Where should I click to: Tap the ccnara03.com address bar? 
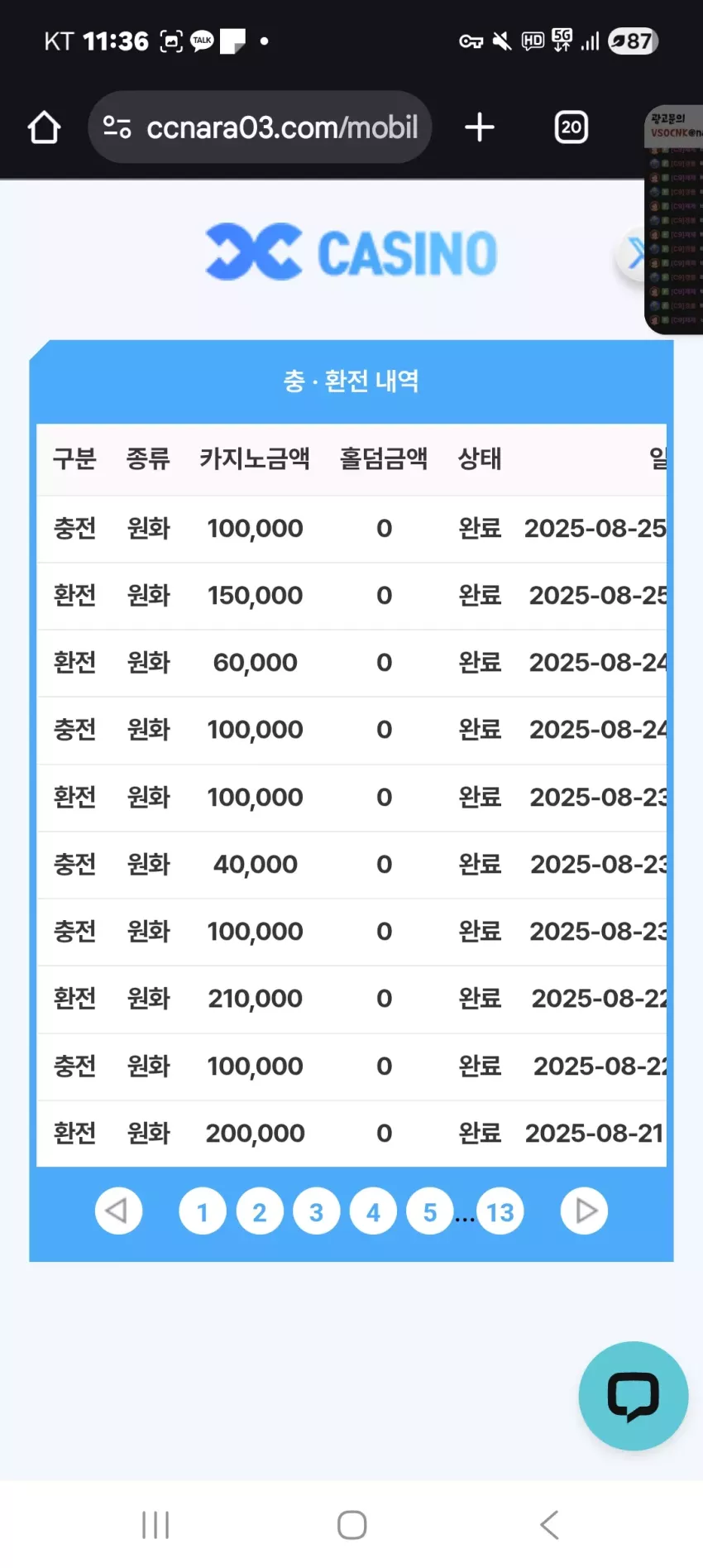pyautogui.click(x=260, y=127)
